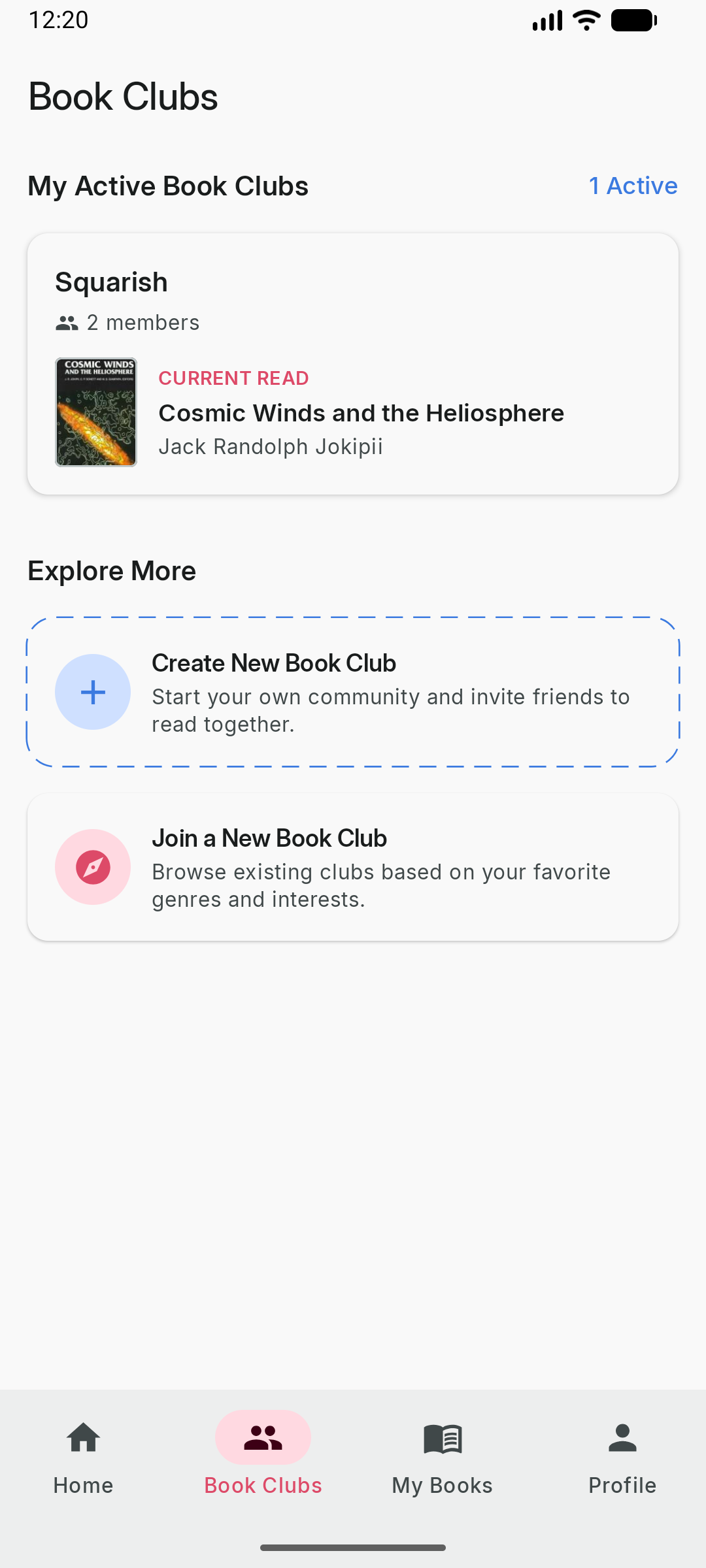
Task: Open the '1 Active' link
Action: coord(633,186)
